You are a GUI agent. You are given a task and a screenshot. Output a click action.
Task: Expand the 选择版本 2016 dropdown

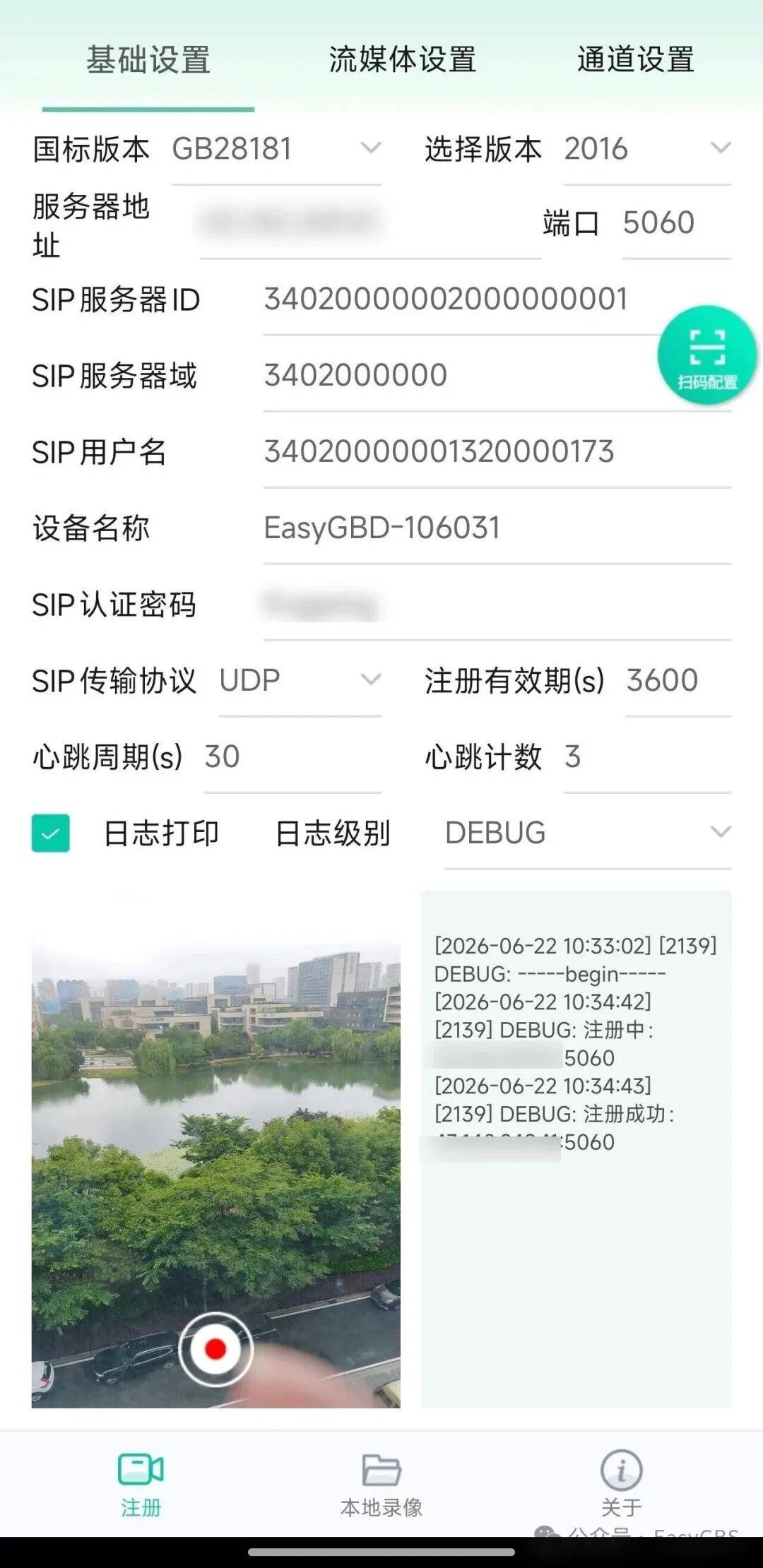point(646,149)
